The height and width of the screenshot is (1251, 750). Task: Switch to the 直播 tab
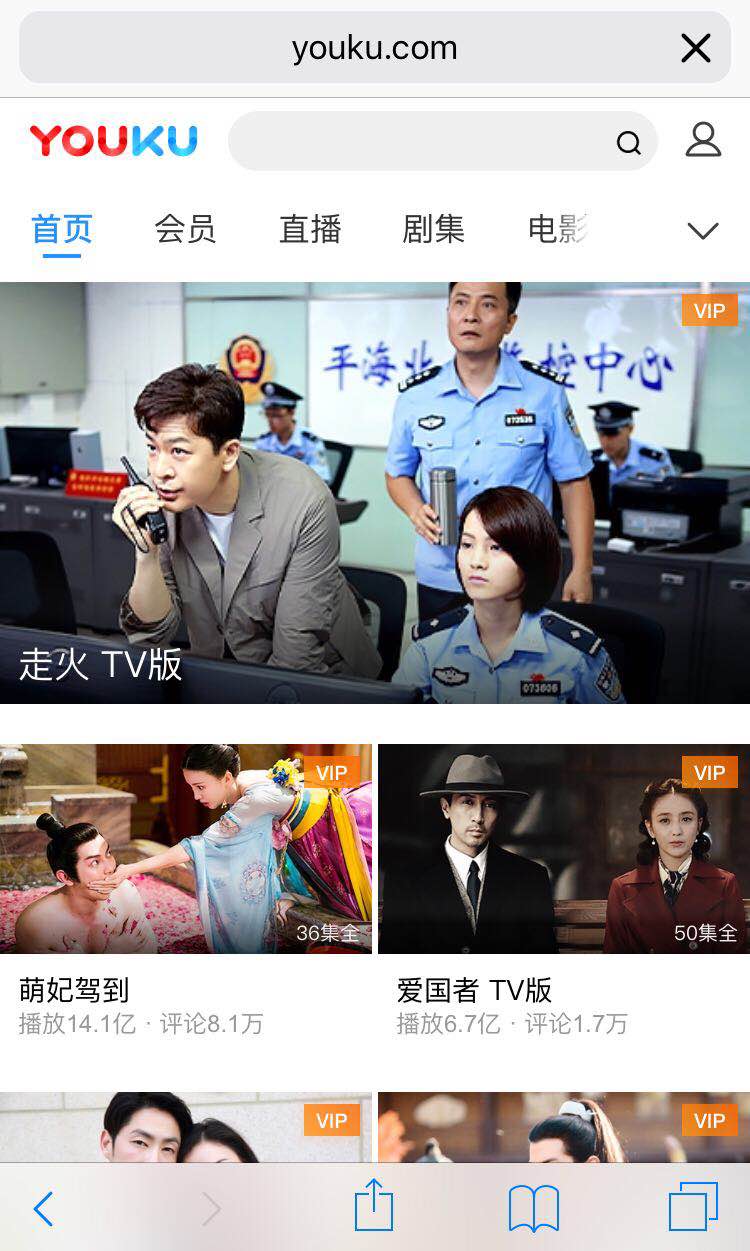pos(310,229)
